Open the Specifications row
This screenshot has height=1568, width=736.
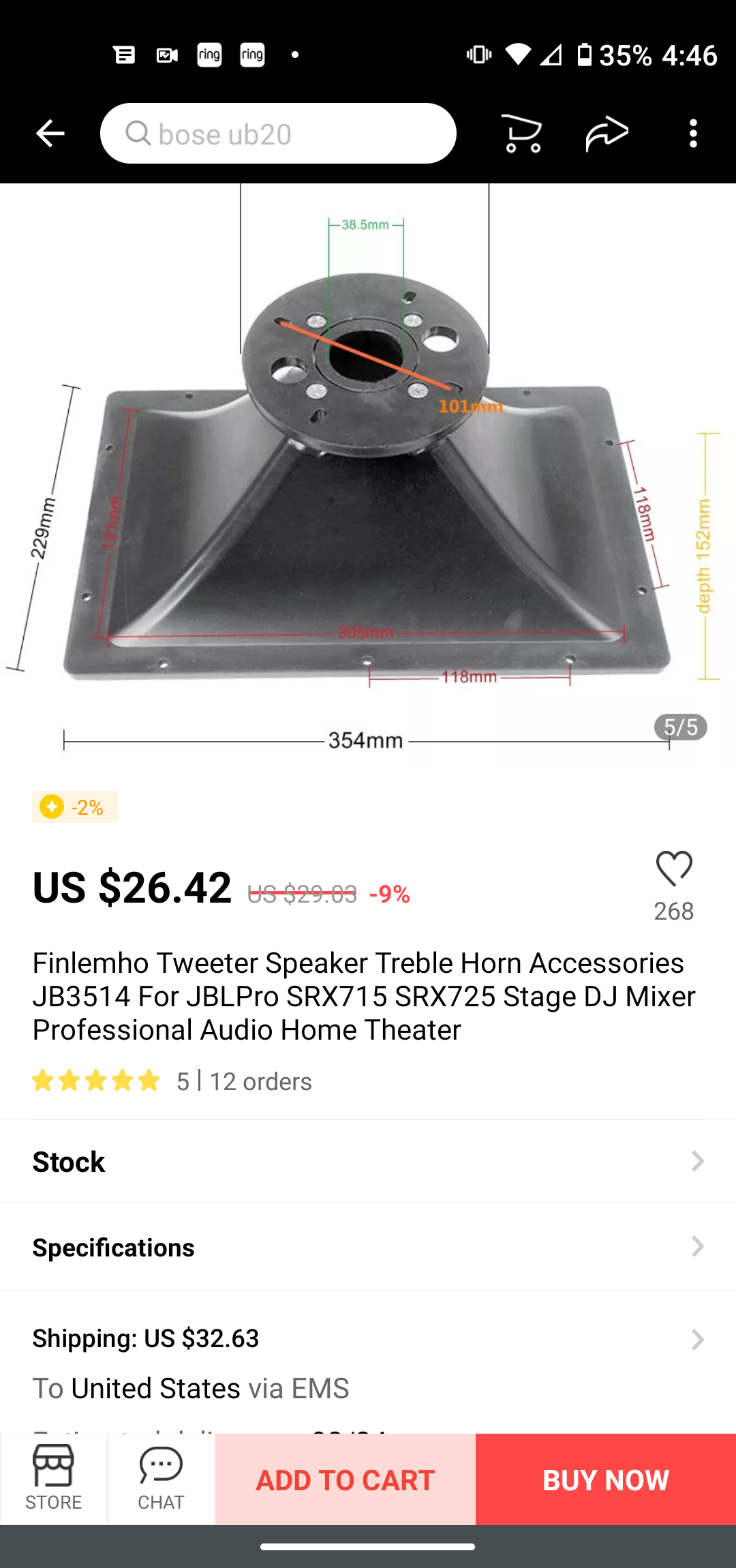click(368, 1247)
